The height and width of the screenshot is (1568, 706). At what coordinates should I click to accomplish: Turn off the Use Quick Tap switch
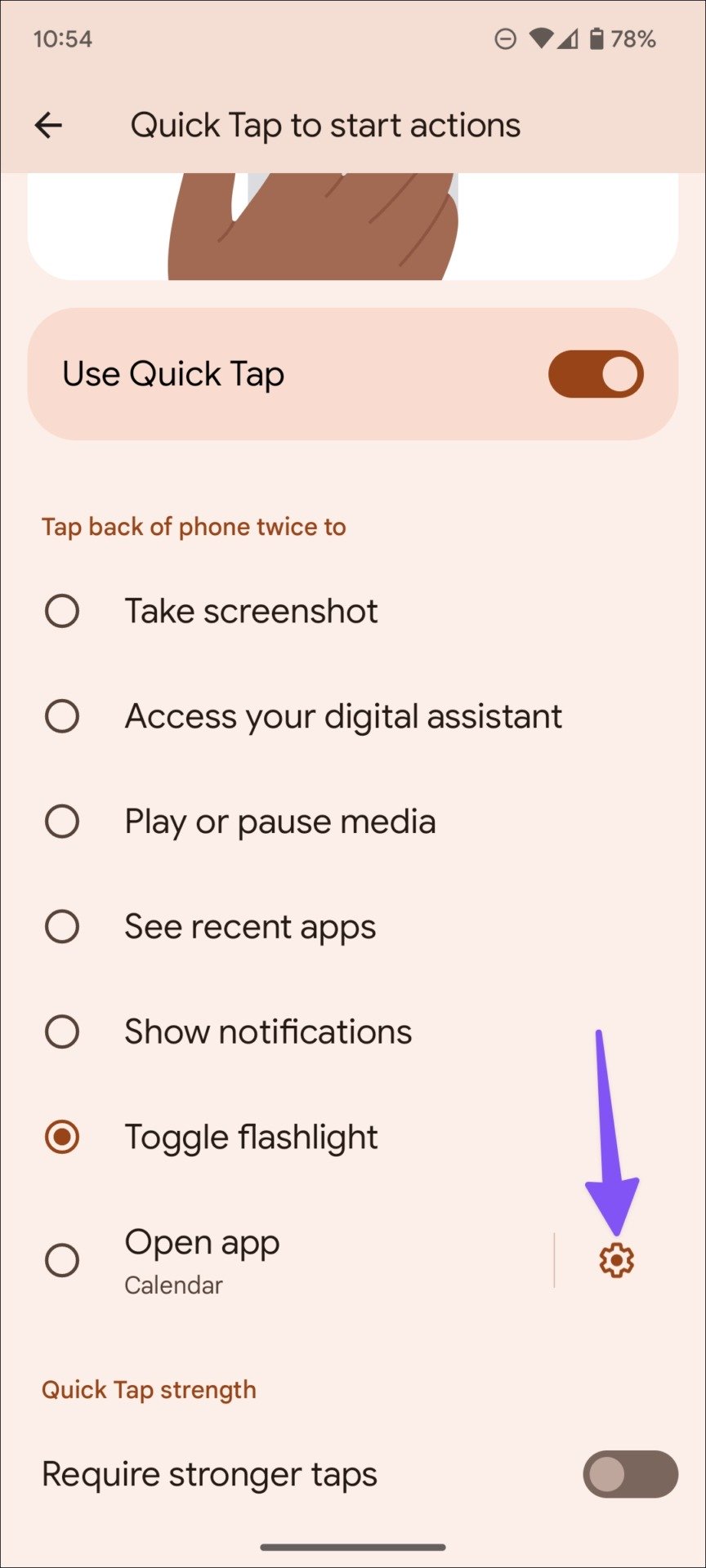(596, 374)
